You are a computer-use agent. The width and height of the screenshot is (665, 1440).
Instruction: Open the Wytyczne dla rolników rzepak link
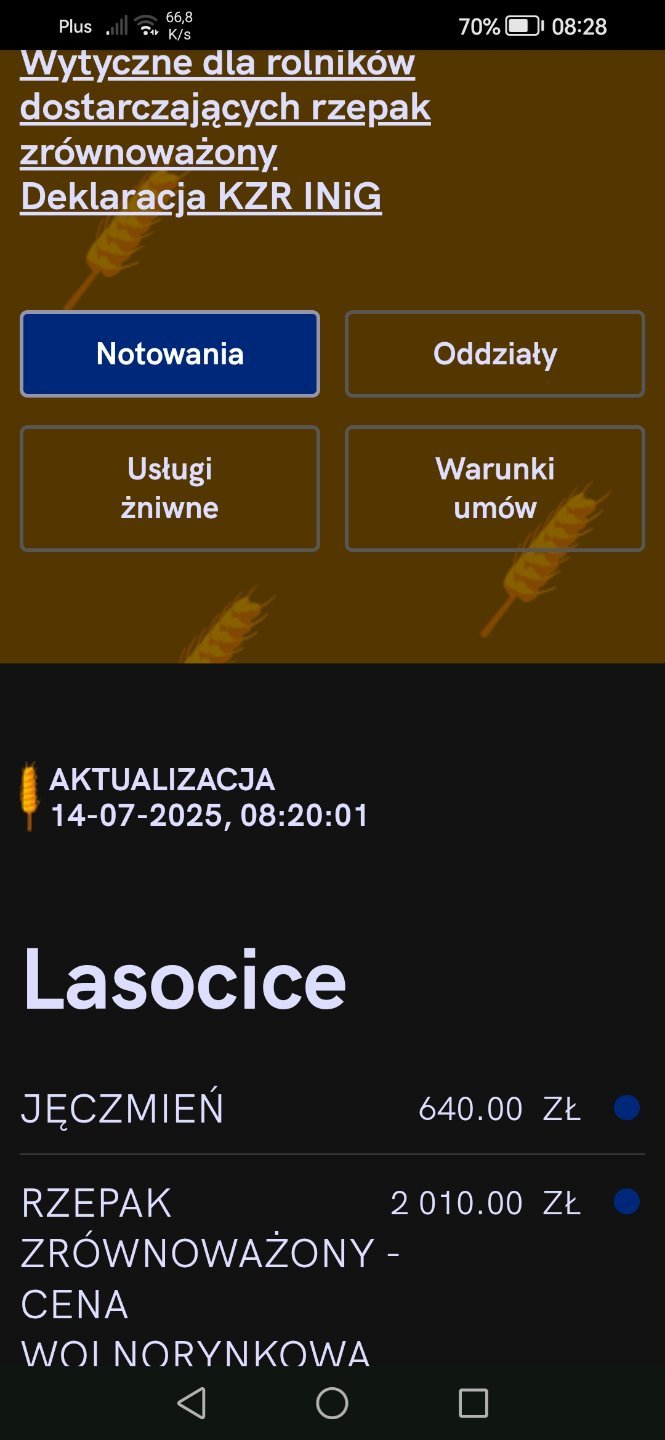pyautogui.click(x=225, y=108)
